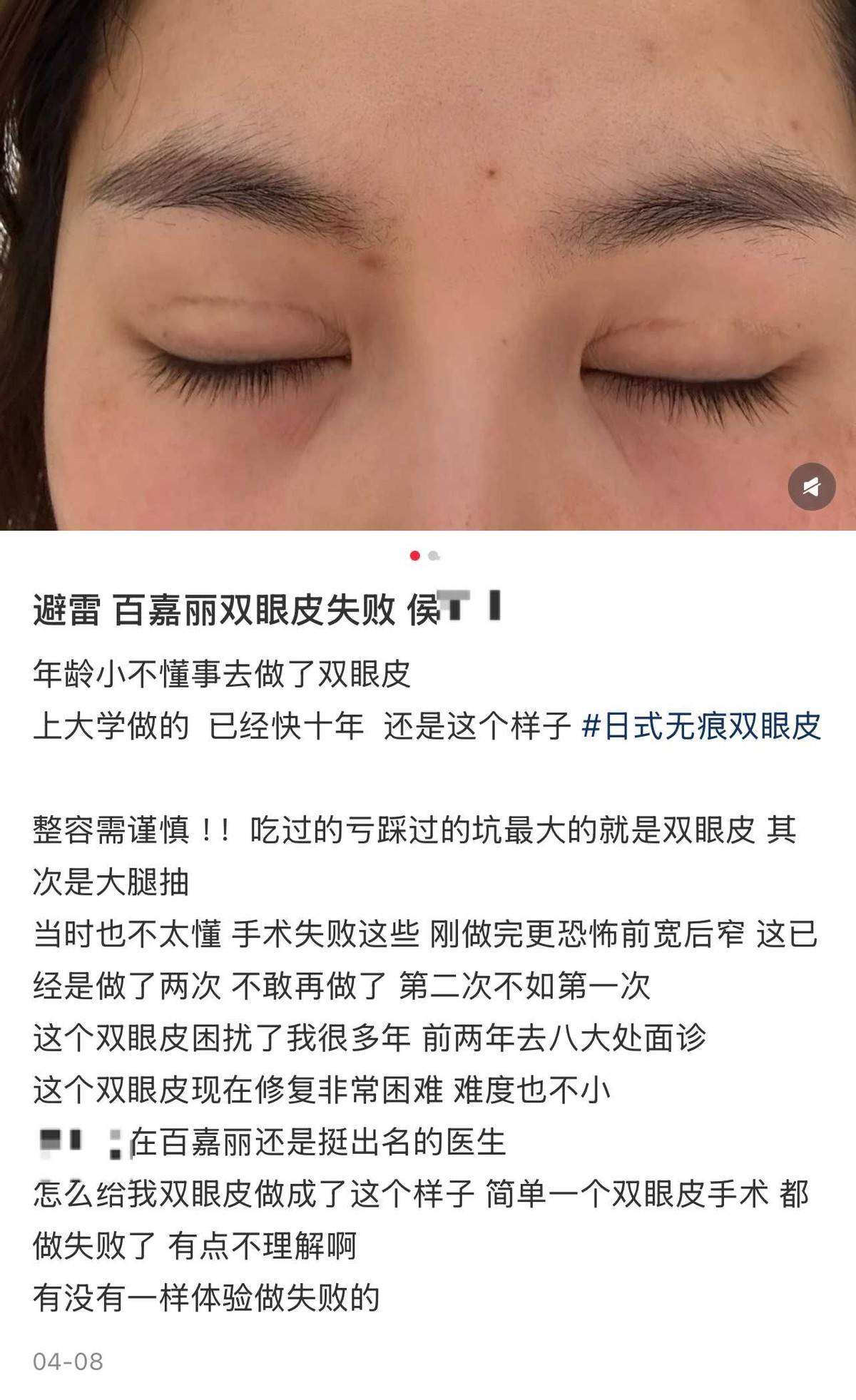Image resolution: width=856 pixels, height=1400 pixels.
Task: Open the #日式无痕双眼皮 hashtag link
Action: [701, 726]
